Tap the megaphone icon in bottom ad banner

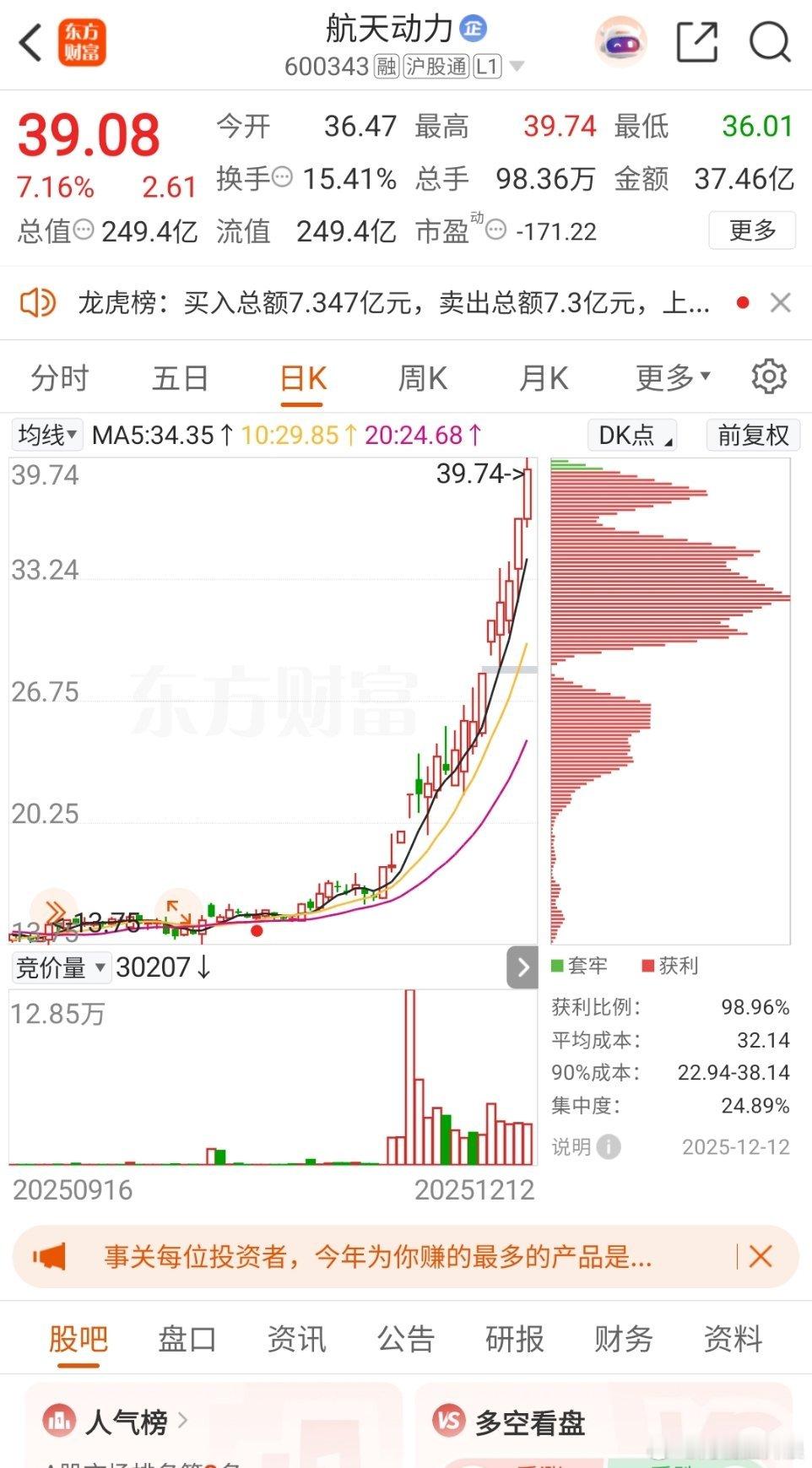tap(49, 1257)
